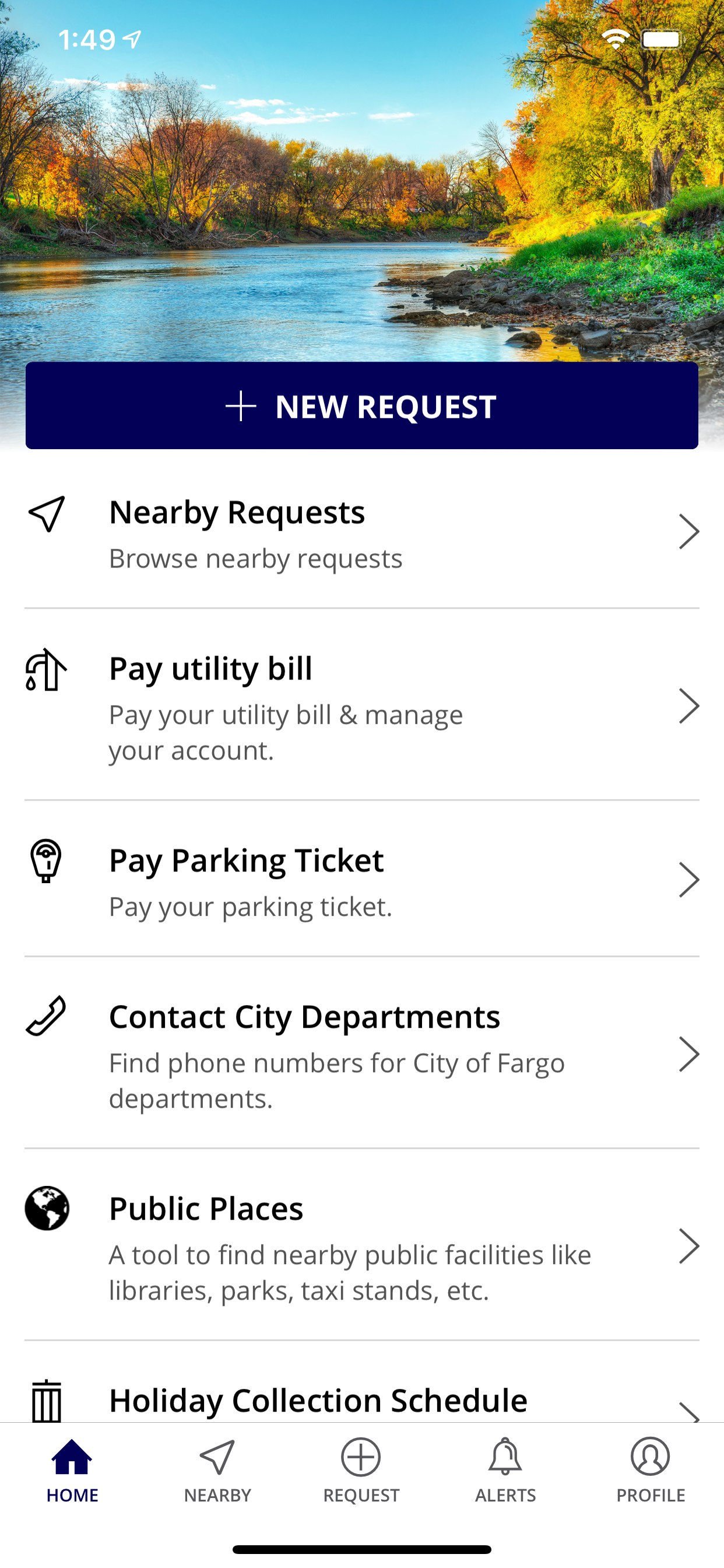
Task: Open Pay utility bill
Action: [x=361, y=706]
